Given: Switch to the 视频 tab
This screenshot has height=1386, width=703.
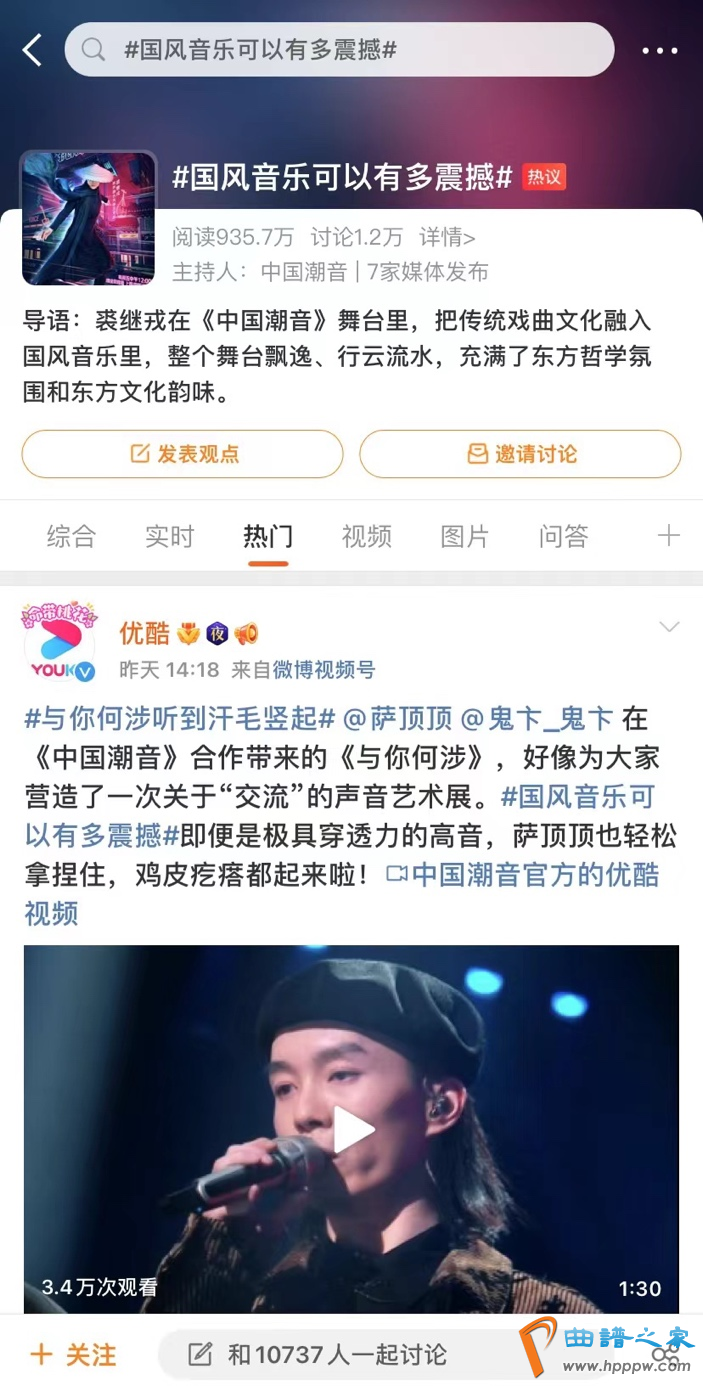Looking at the screenshot, I should (x=366, y=536).
